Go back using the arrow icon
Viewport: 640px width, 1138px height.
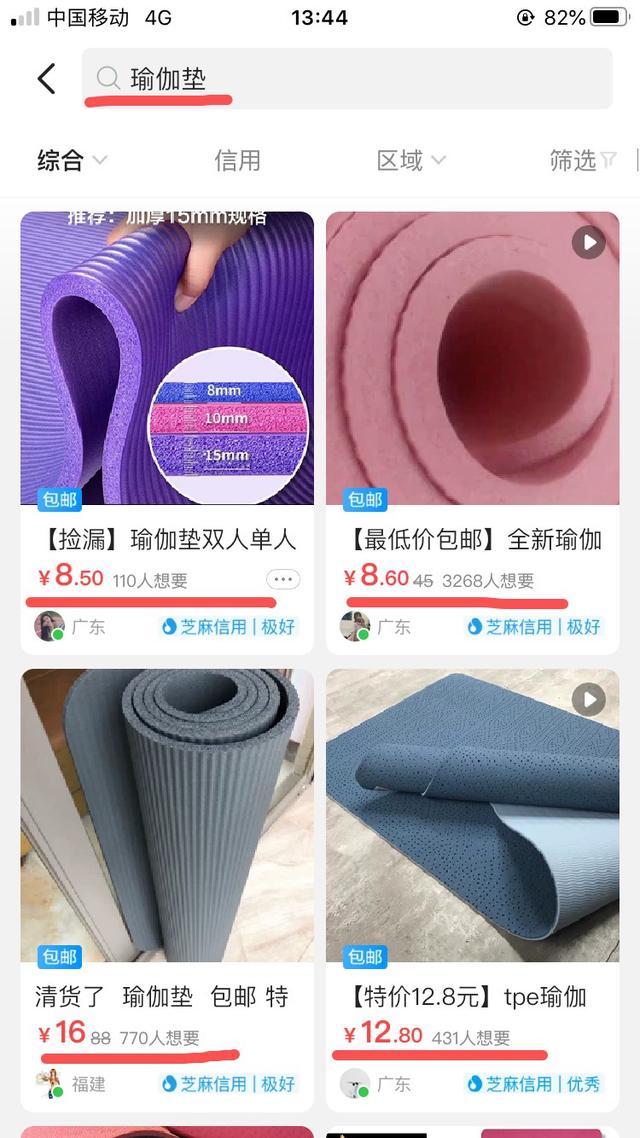click(46, 79)
